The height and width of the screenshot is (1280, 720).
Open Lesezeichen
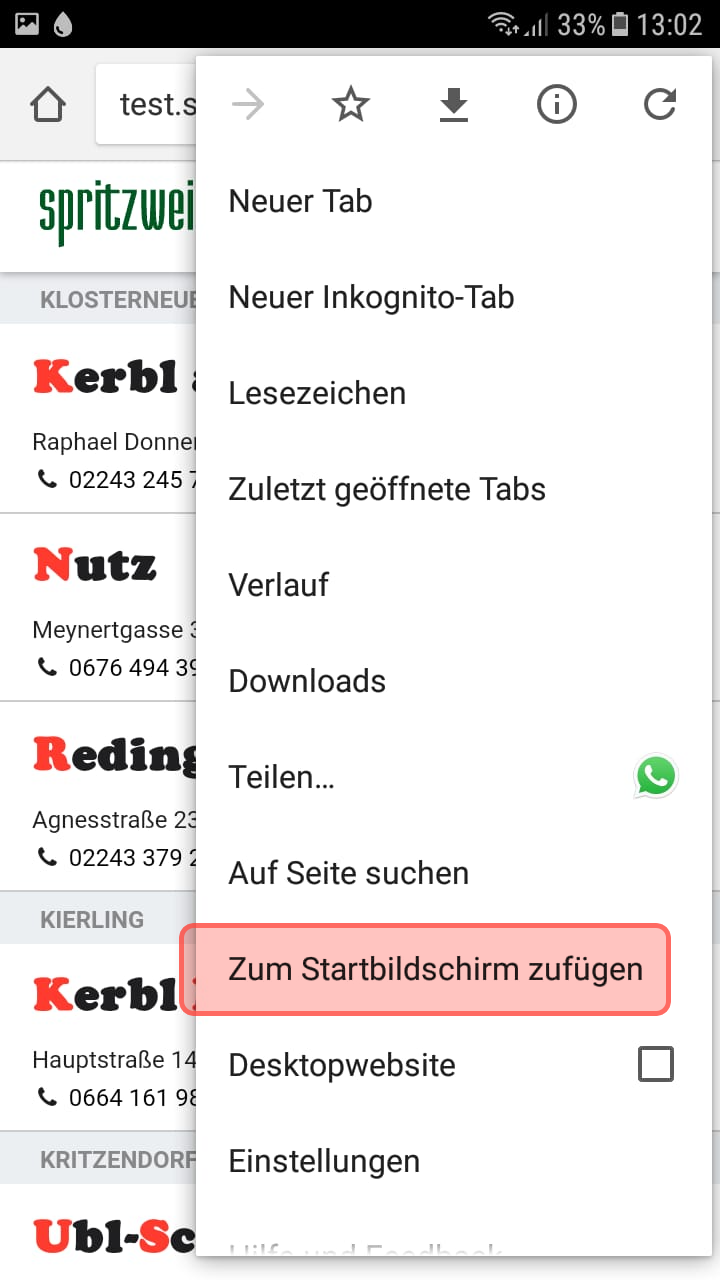tap(317, 393)
